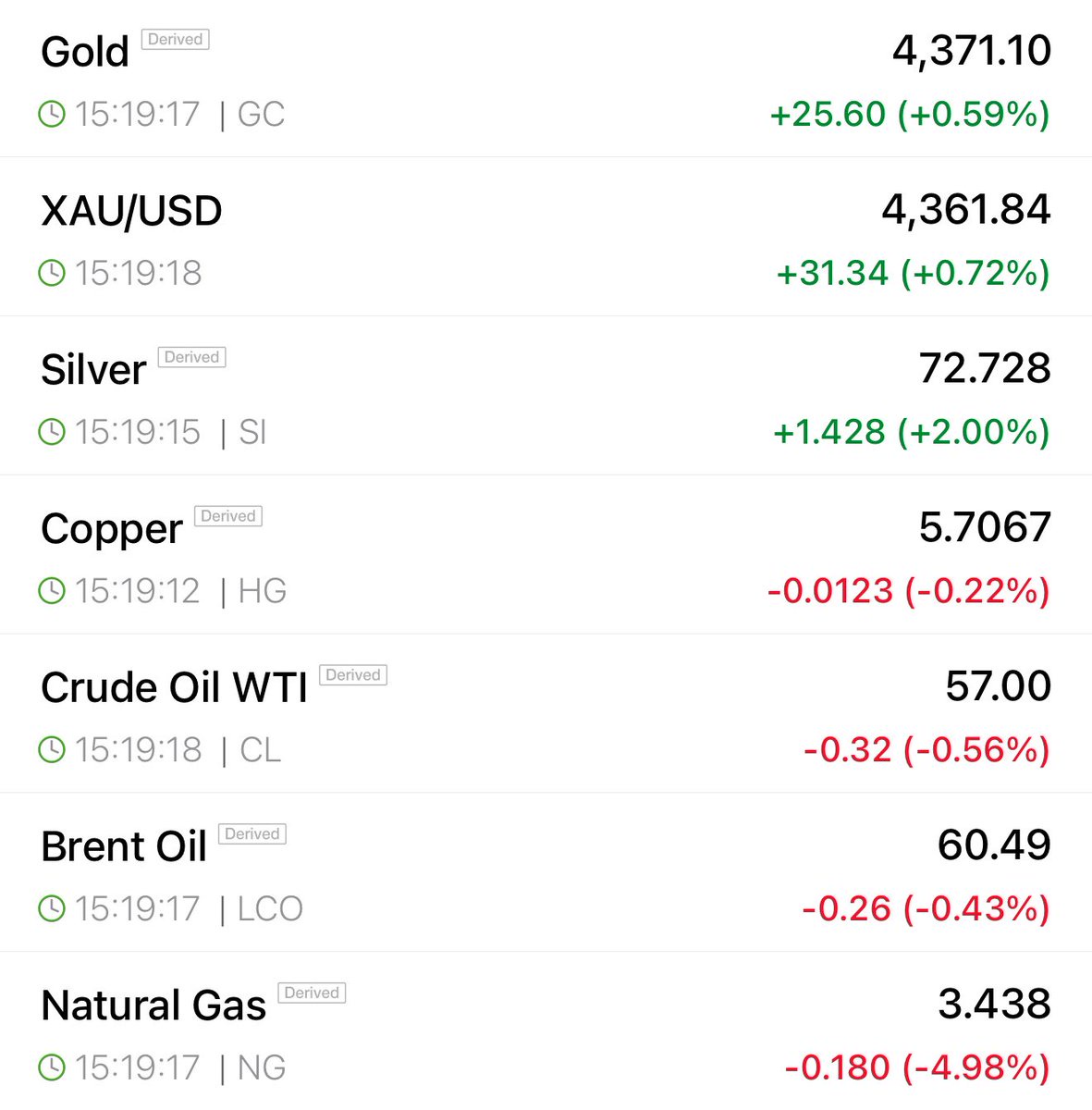Tap the Brent Oil row
The width and height of the screenshot is (1092, 1110).
tap(124, 847)
